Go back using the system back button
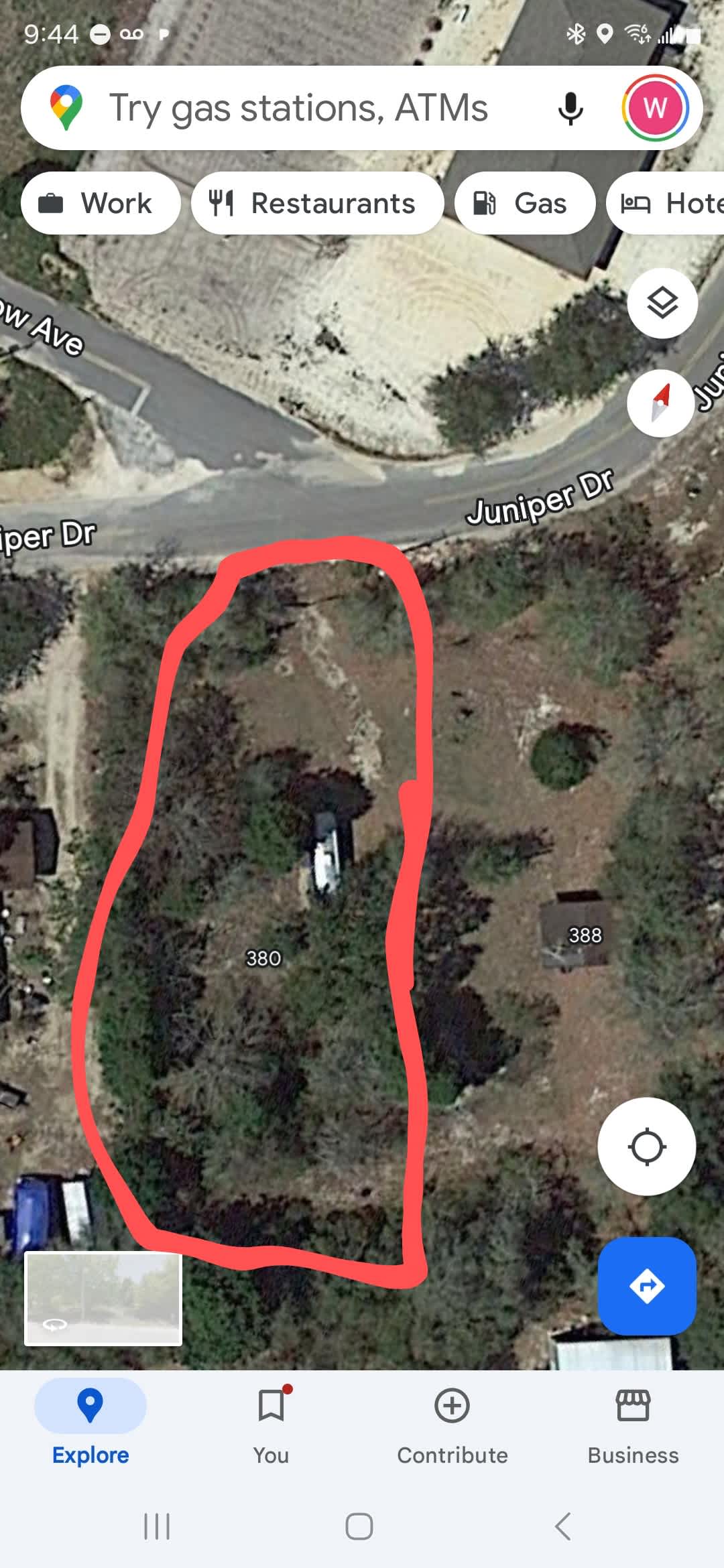The width and height of the screenshot is (724, 1568). pyautogui.click(x=563, y=1526)
